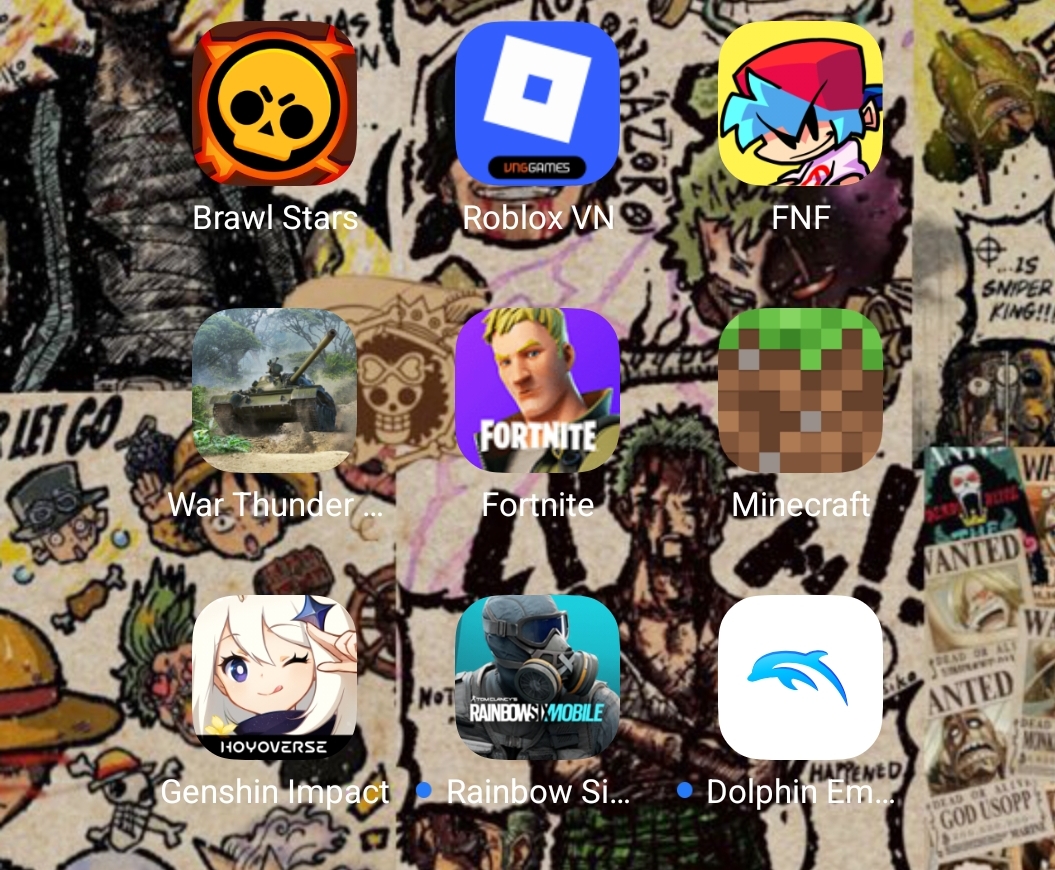Open Dolphin Emulator
The width and height of the screenshot is (1055, 870).
pyautogui.click(x=800, y=678)
